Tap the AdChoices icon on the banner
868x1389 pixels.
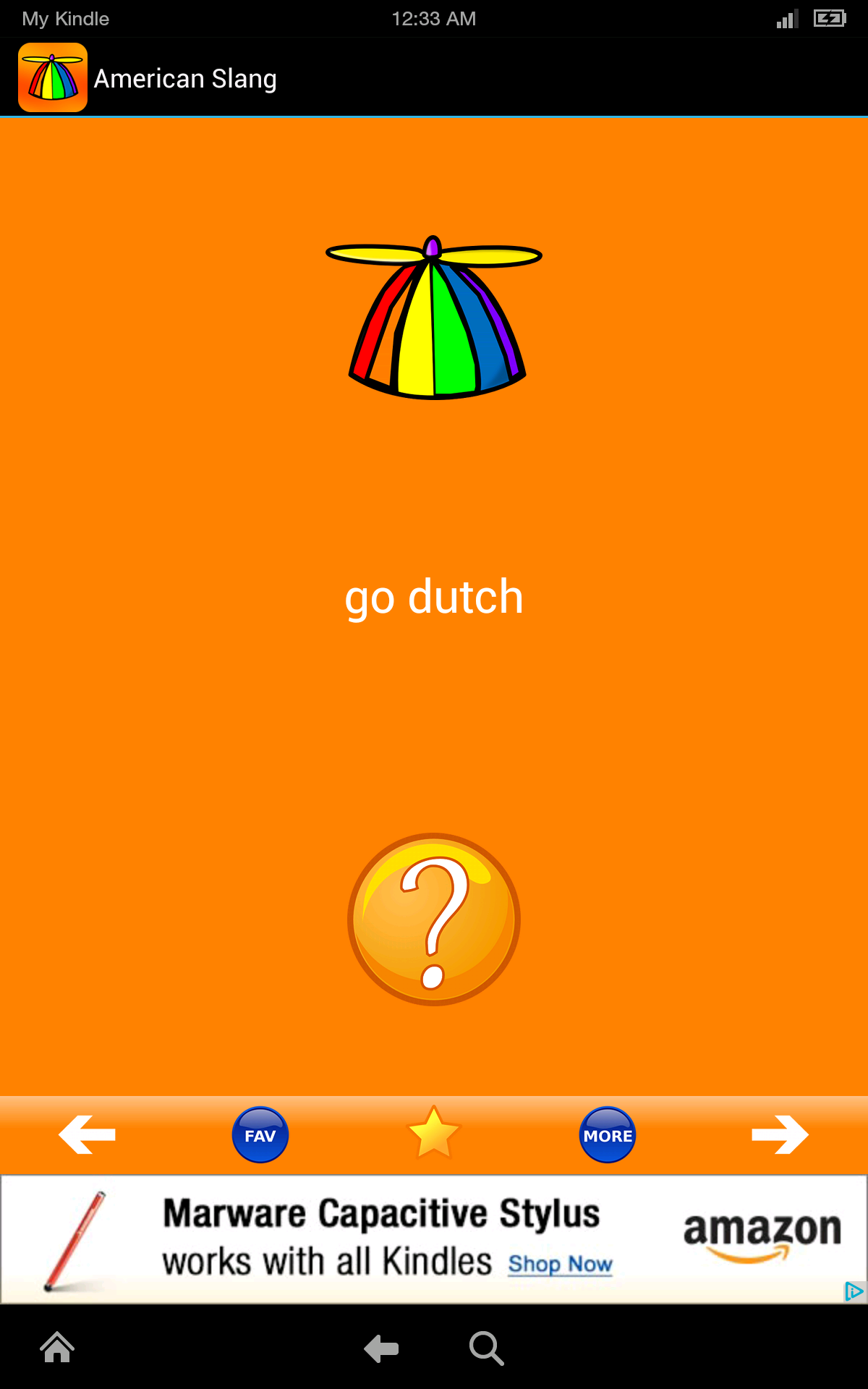[x=854, y=1291]
